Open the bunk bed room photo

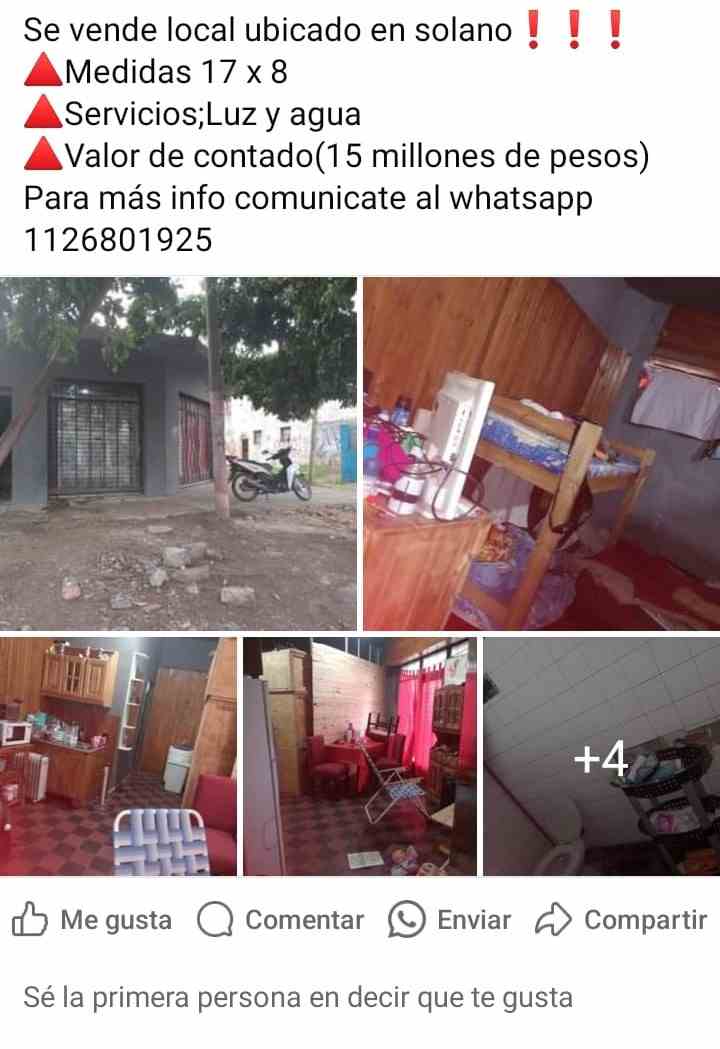[x=541, y=453]
